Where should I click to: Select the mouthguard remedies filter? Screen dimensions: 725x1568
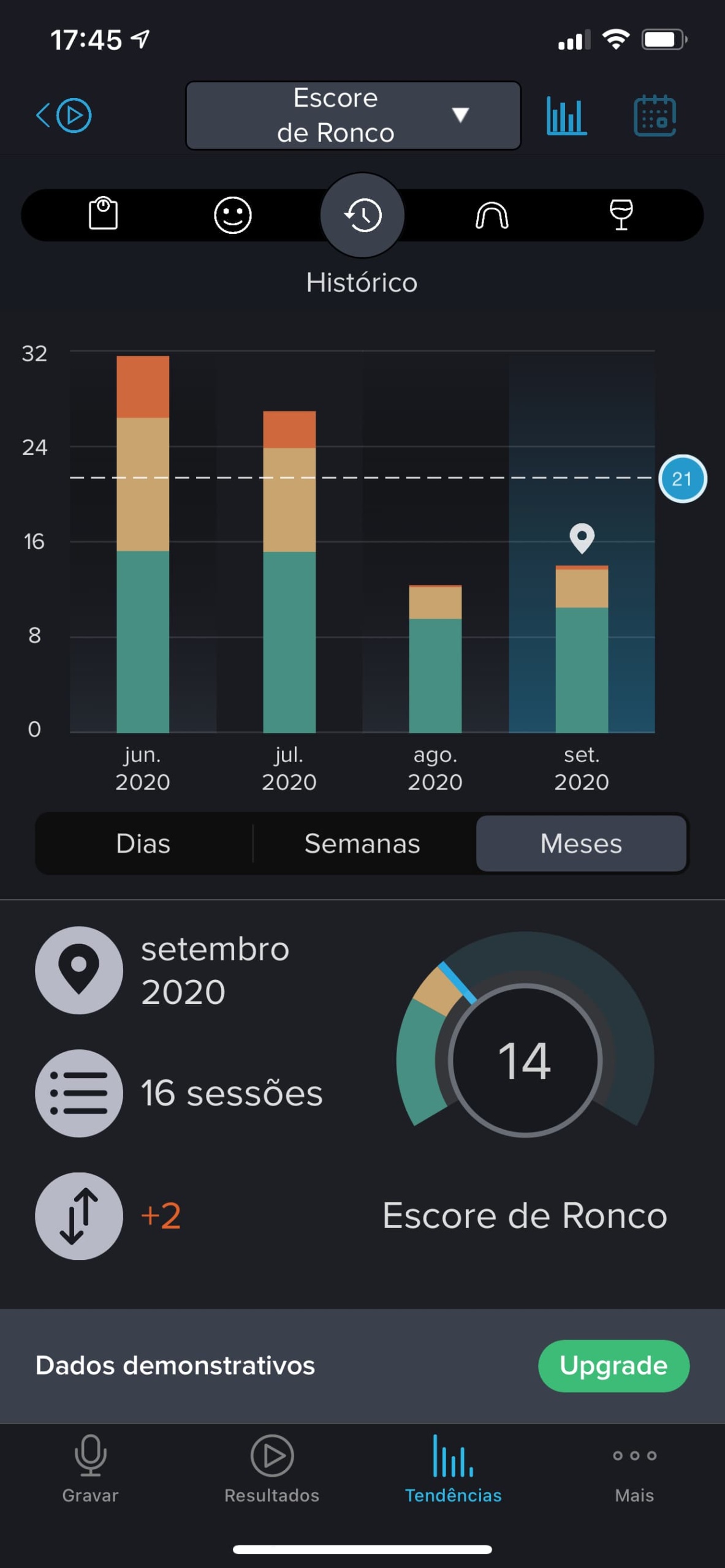coord(492,216)
